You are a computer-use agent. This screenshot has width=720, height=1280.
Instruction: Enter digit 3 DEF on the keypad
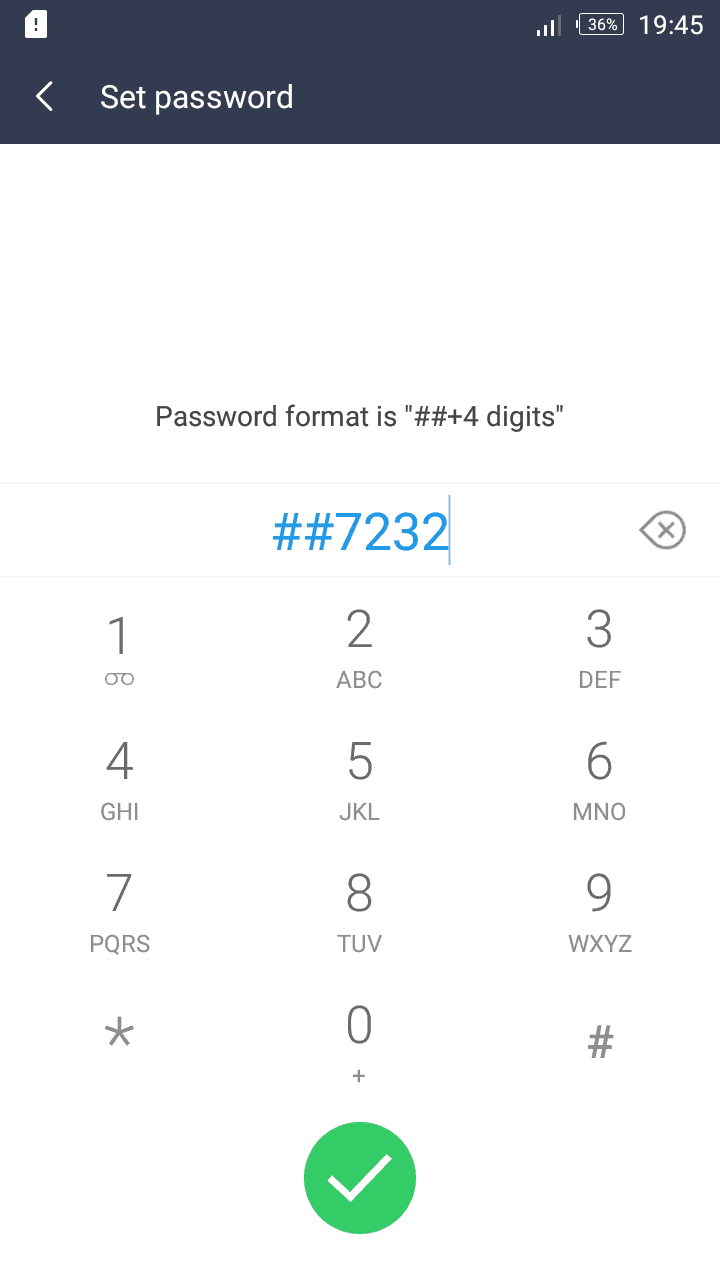click(599, 648)
